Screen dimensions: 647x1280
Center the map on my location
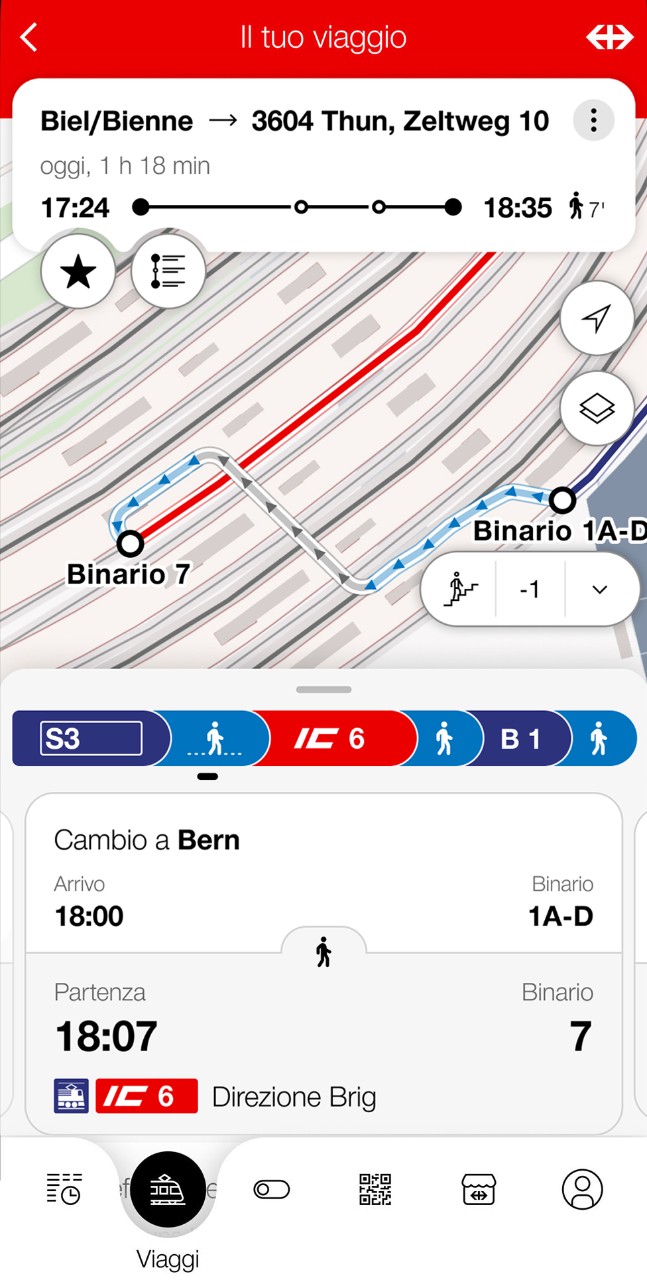pos(596,319)
